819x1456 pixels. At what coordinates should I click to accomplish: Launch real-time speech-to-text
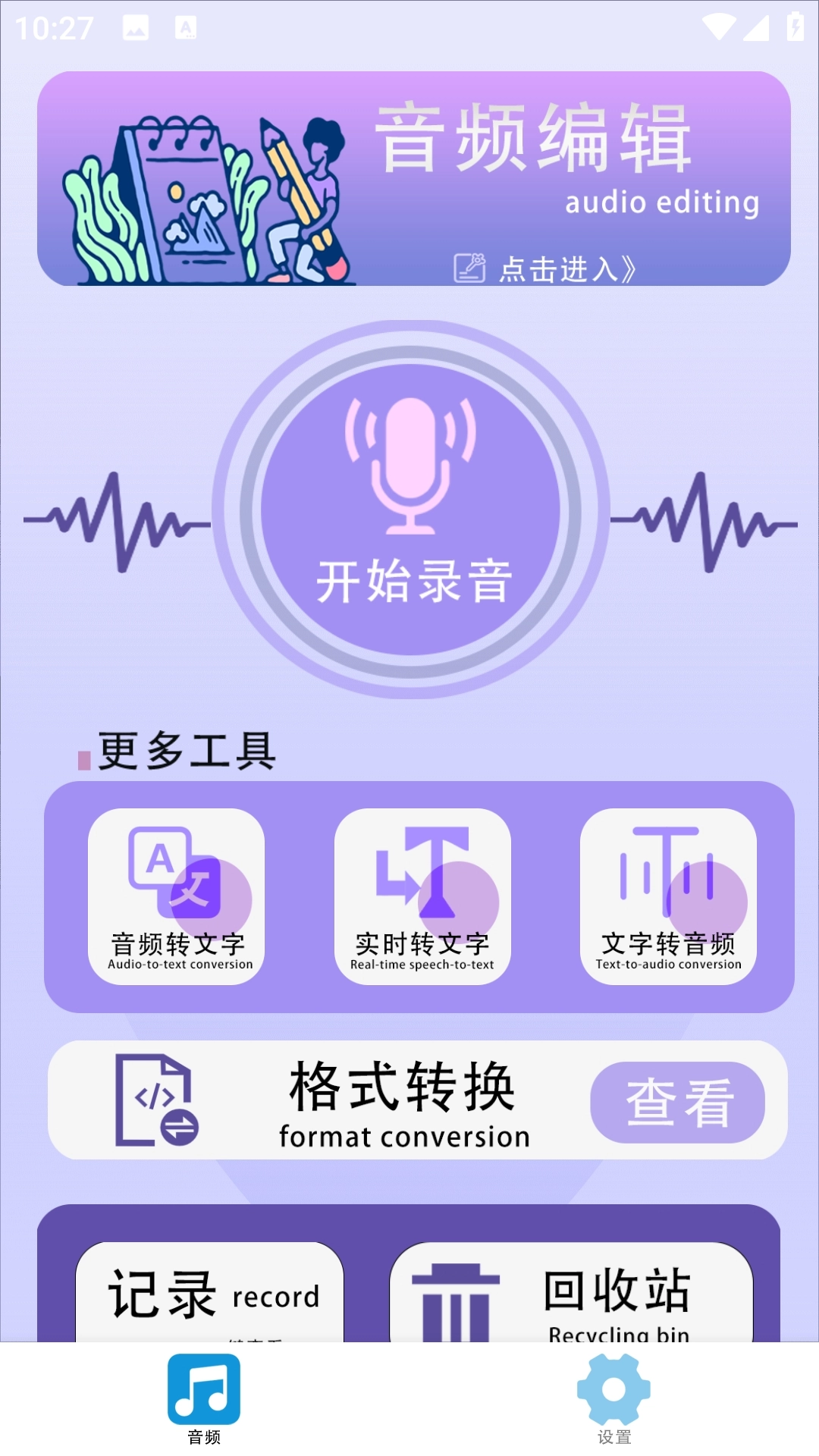coord(422,896)
